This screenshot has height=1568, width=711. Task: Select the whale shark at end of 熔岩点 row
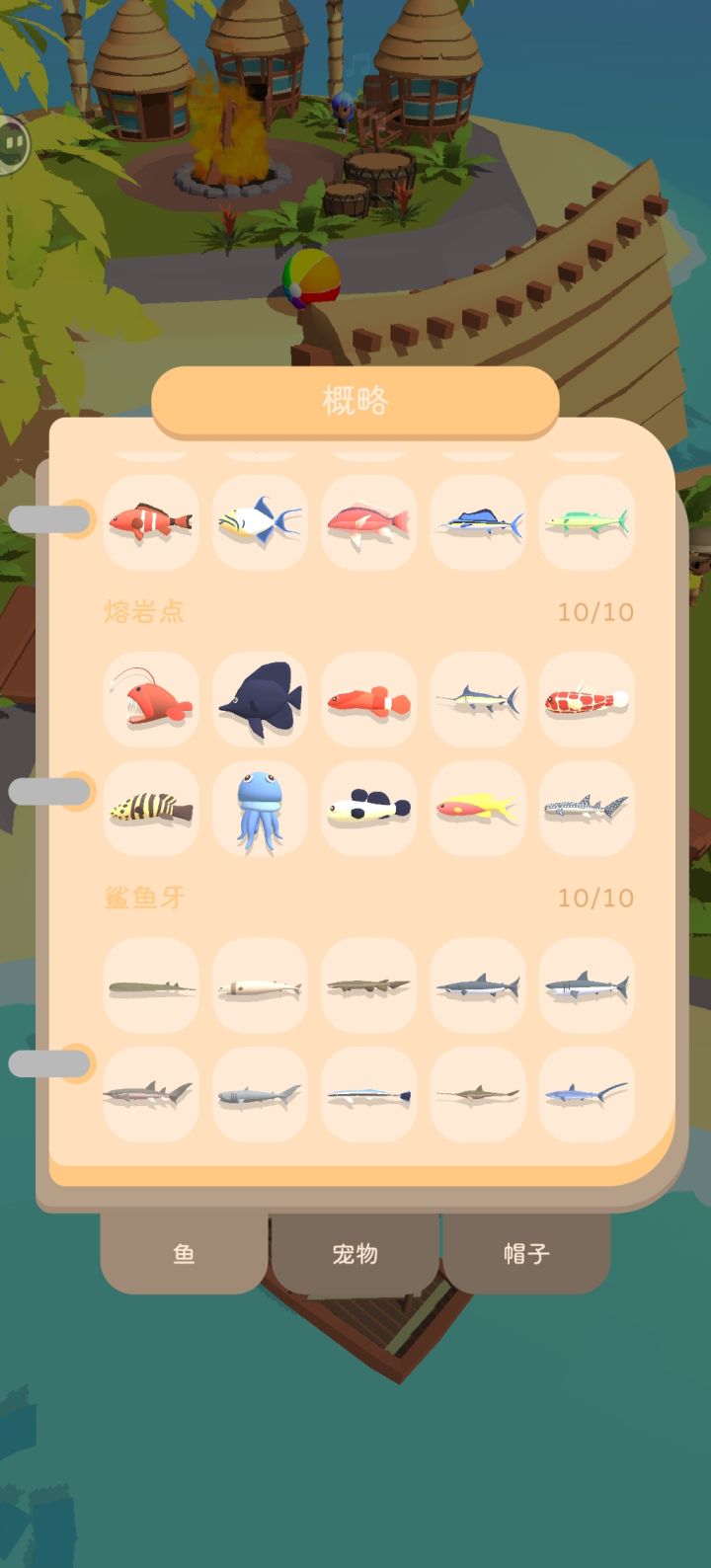click(586, 807)
